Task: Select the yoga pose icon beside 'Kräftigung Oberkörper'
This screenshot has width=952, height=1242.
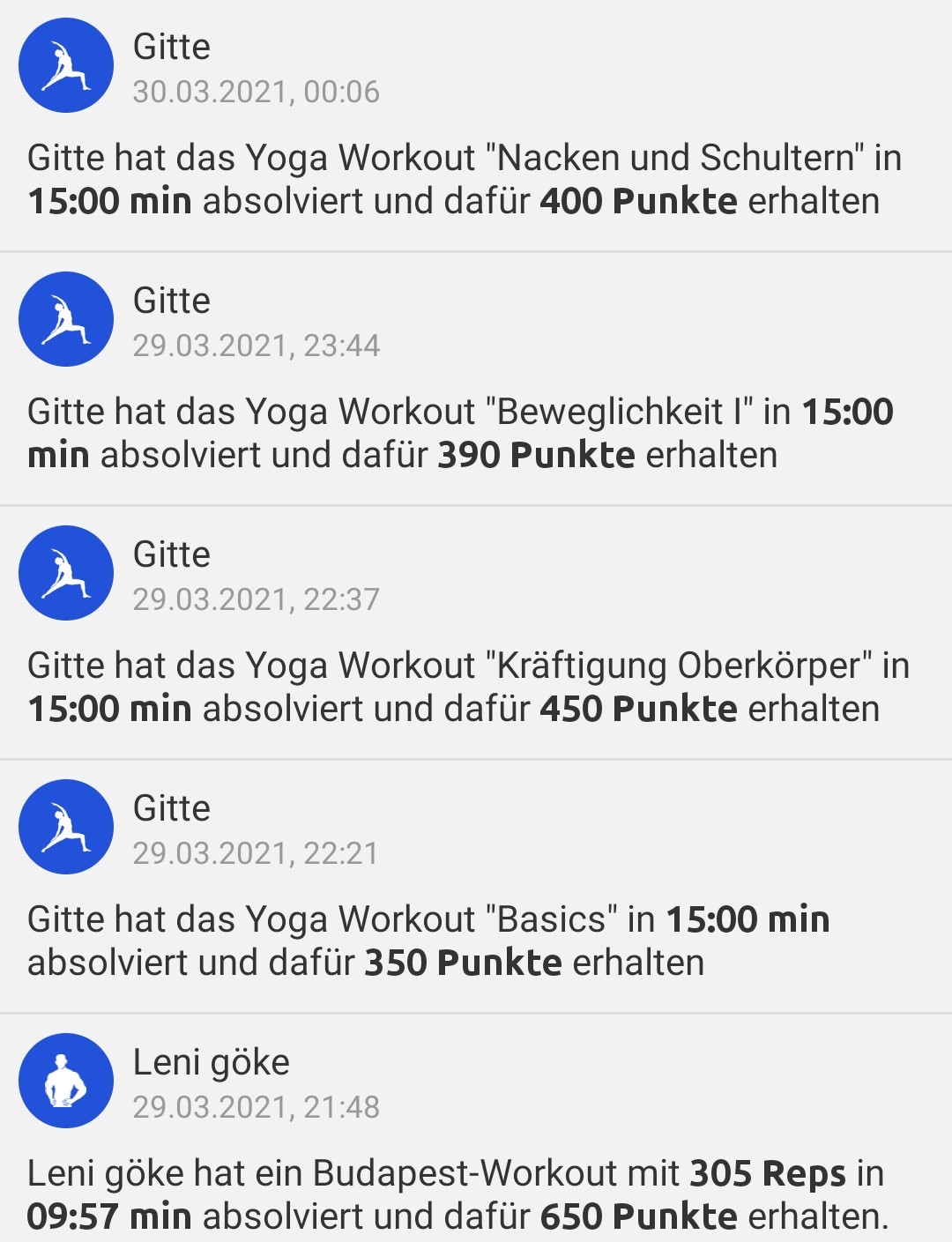Action: [66, 572]
